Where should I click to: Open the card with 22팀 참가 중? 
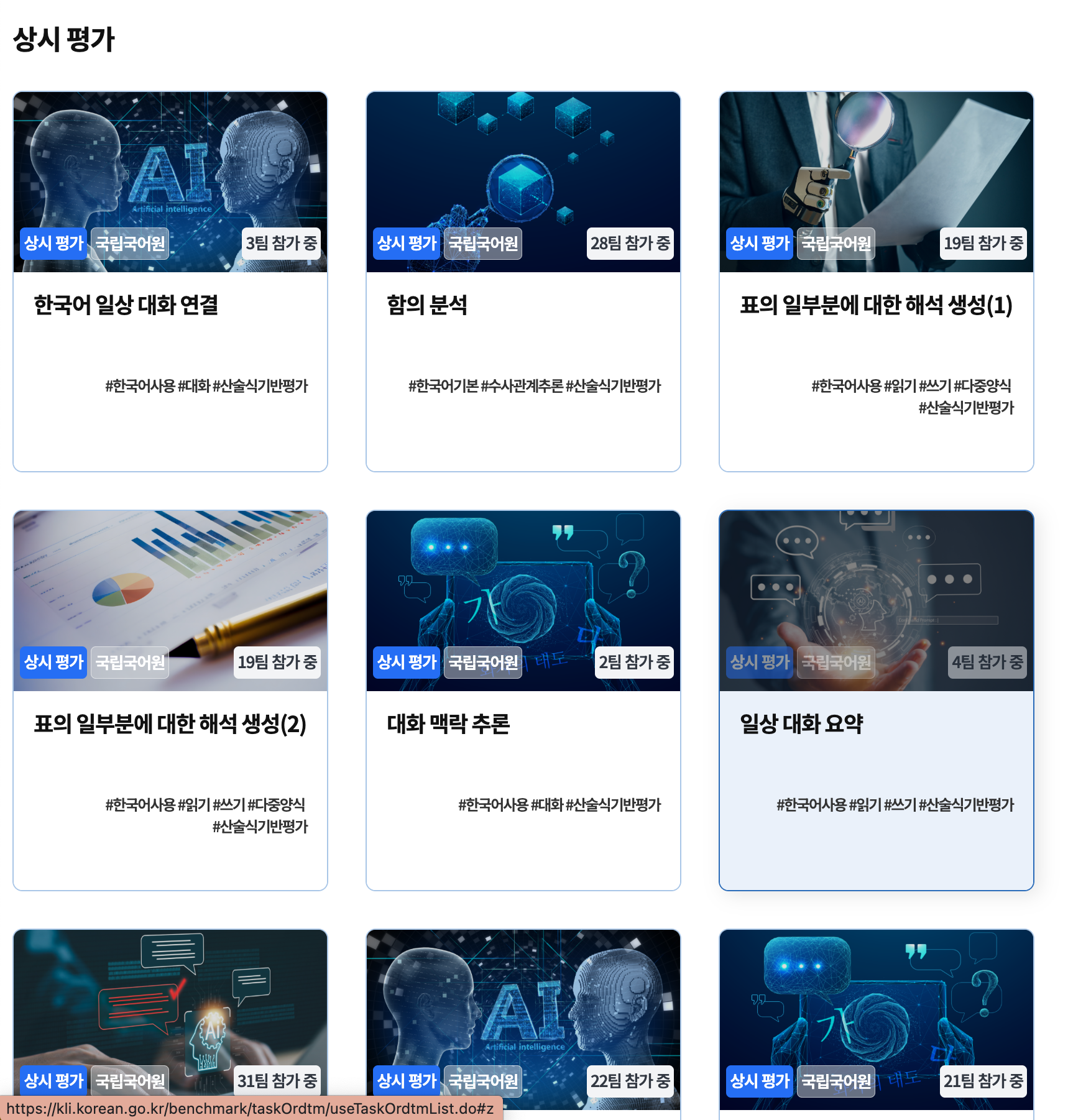(523, 1013)
